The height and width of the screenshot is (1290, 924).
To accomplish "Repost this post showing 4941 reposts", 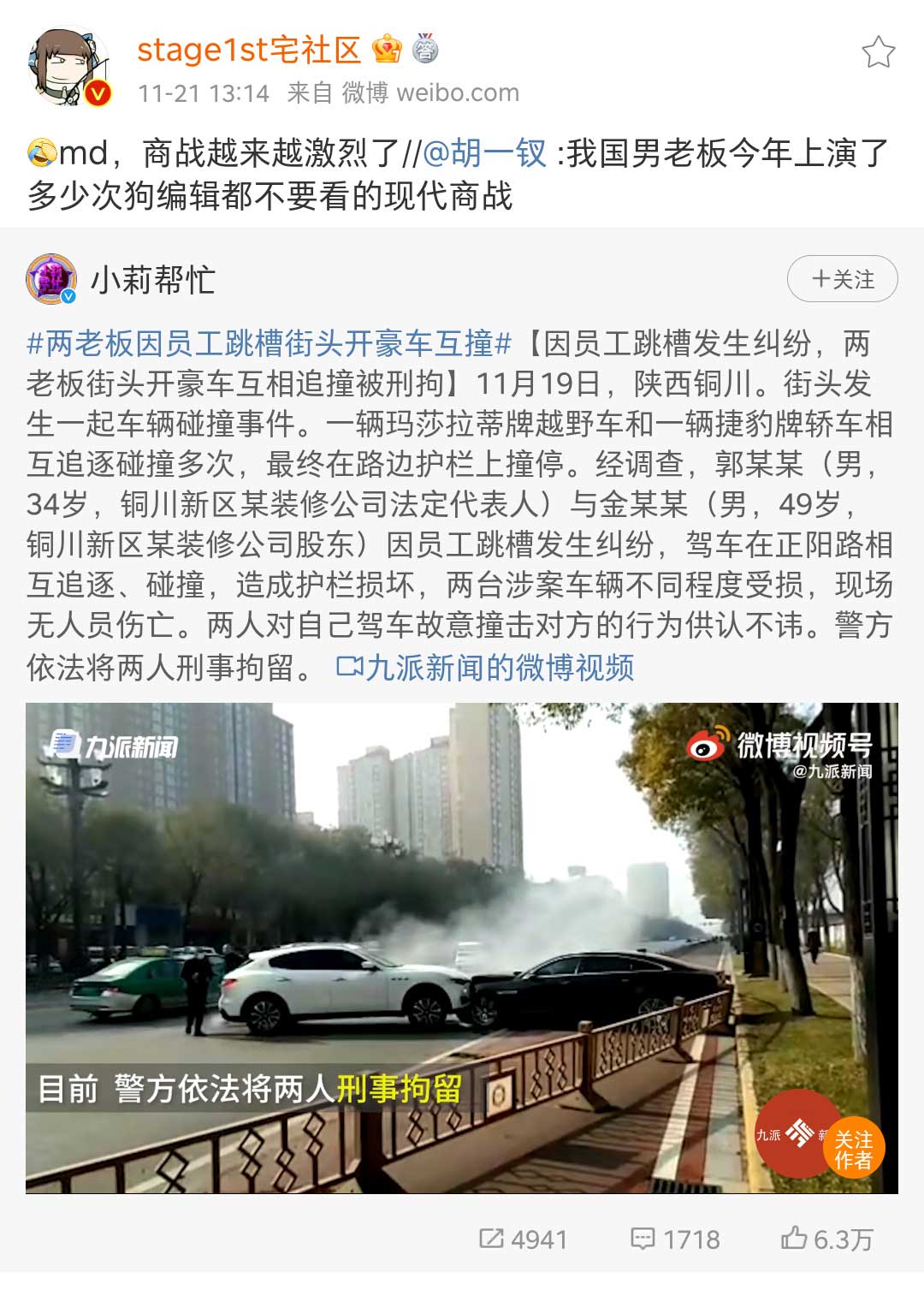I will point(524,1239).
